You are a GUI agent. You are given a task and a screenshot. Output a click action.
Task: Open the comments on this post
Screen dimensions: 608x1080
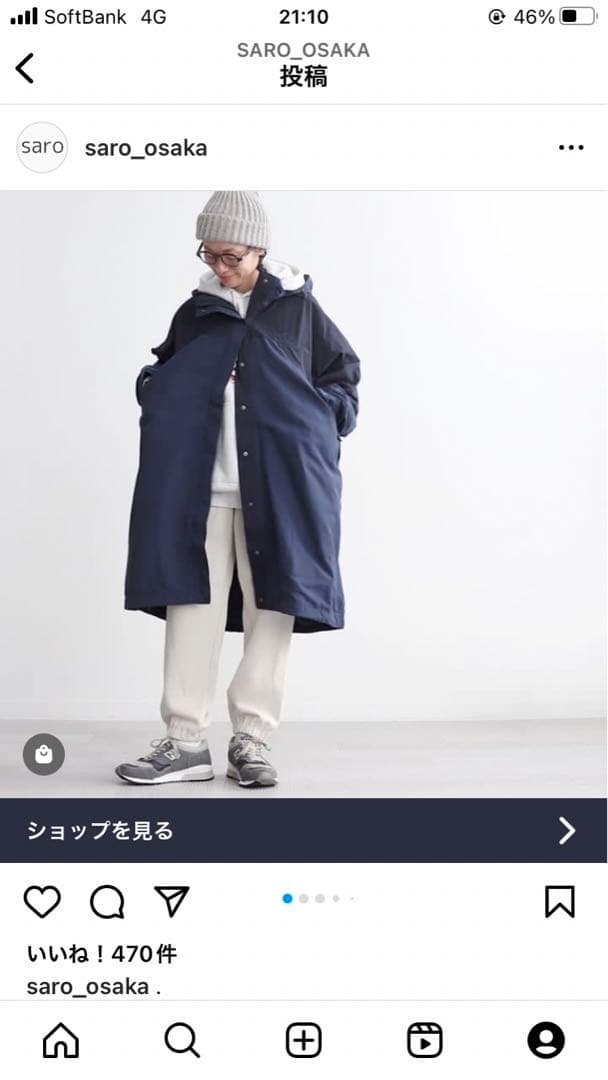(x=107, y=902)
